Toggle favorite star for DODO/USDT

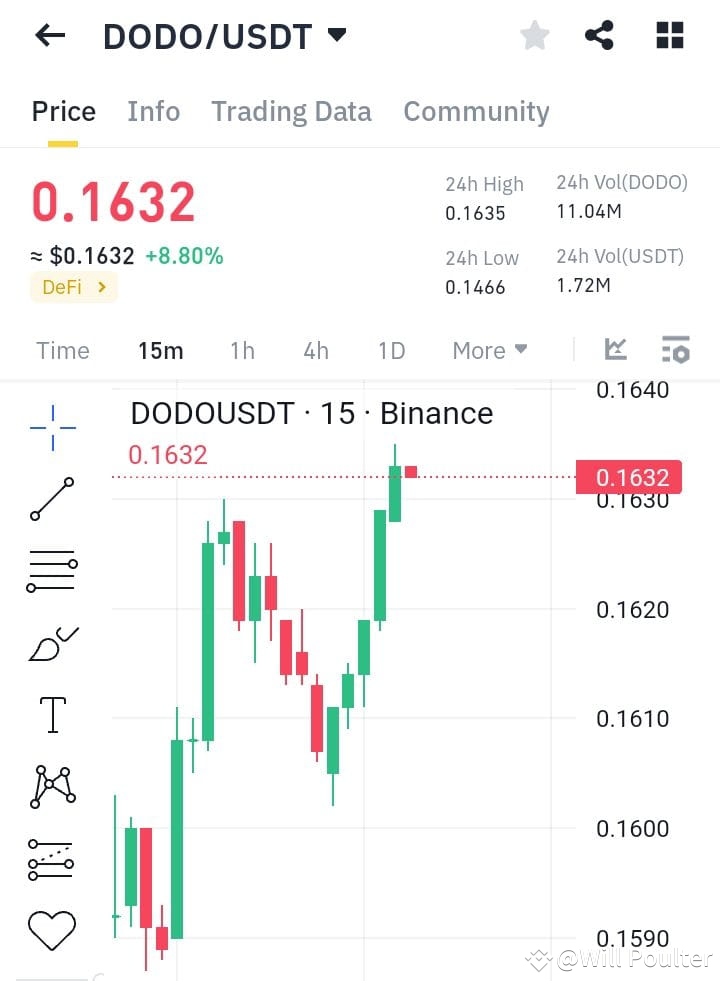point(535,35)
